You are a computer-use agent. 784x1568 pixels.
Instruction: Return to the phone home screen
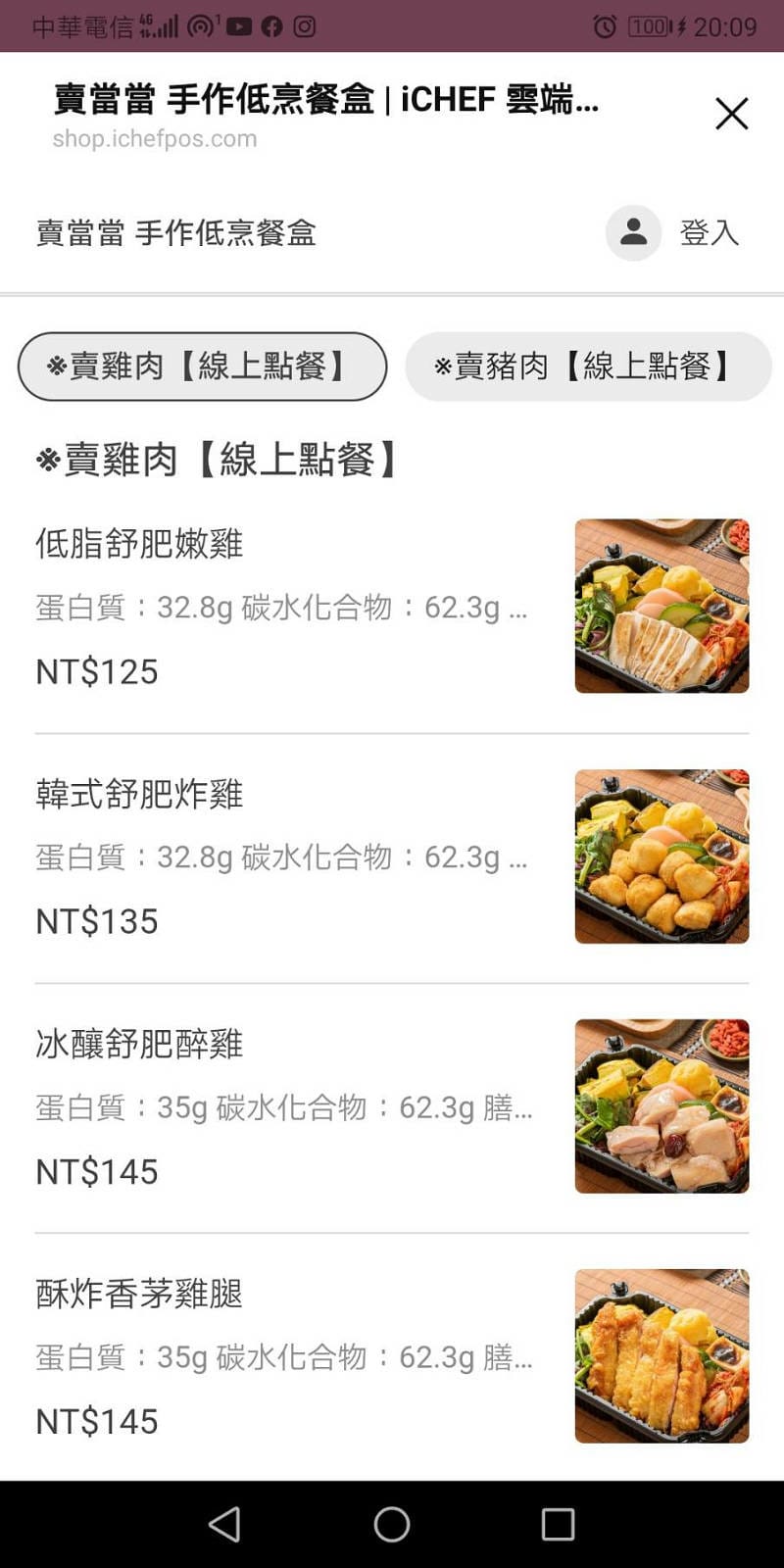(392, 1524)
